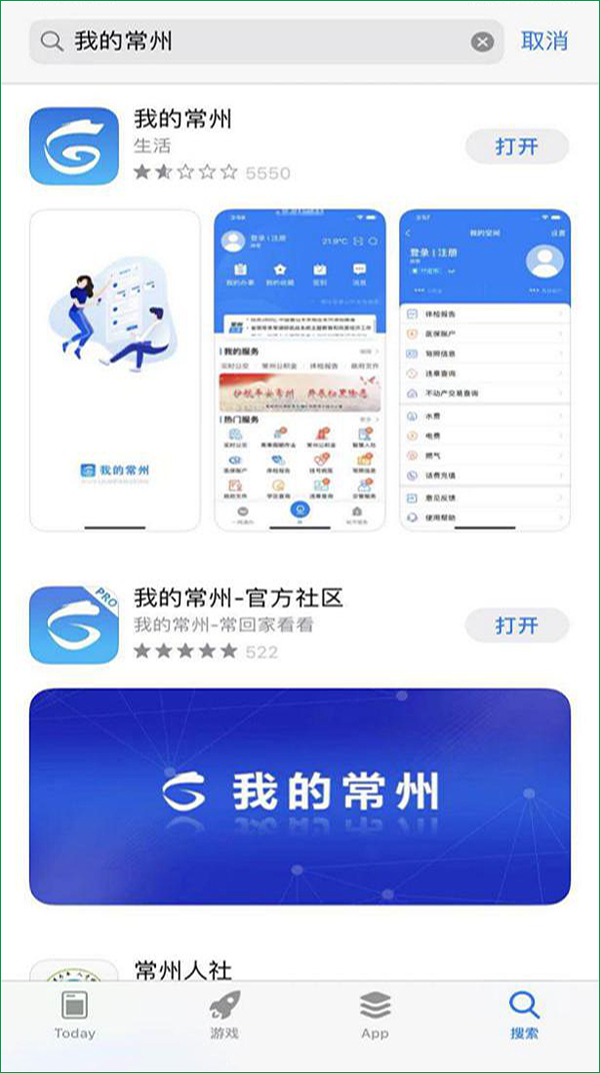Cancel the search with 取消
The image size is (600, 1073).
(x=544, y=41)
